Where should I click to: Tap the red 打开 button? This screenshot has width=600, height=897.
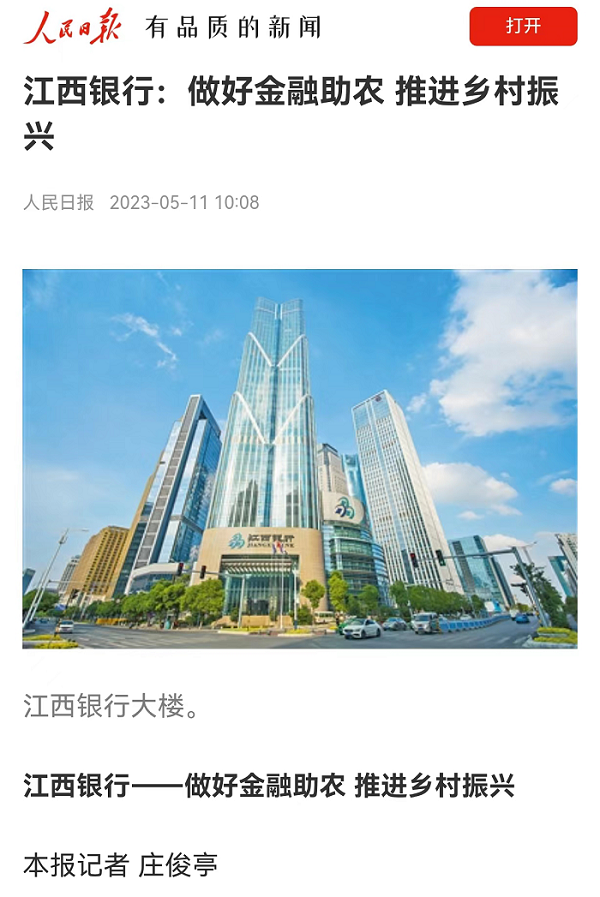point(523,26)
